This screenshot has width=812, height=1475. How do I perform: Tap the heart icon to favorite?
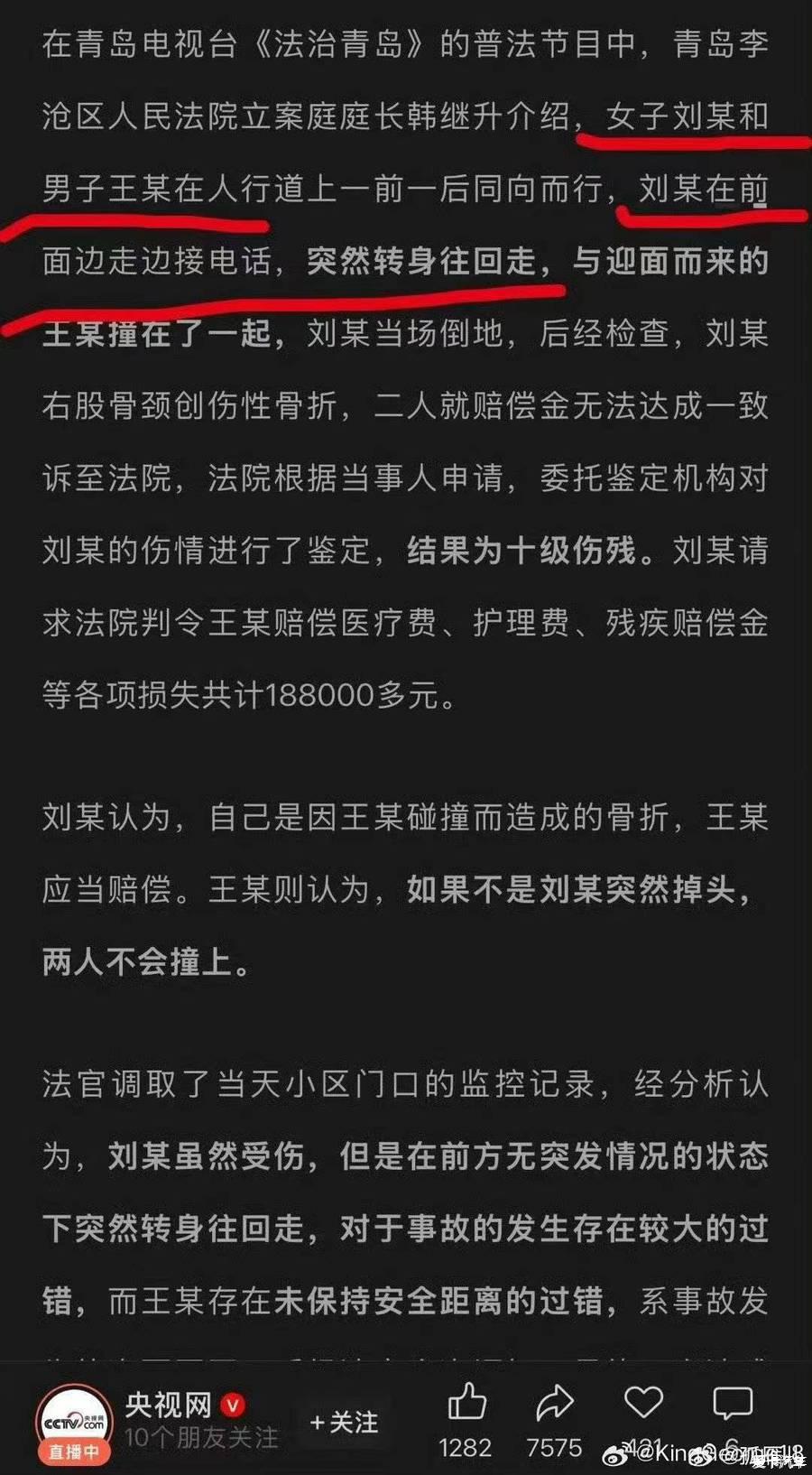click(x=643, y=1402)
